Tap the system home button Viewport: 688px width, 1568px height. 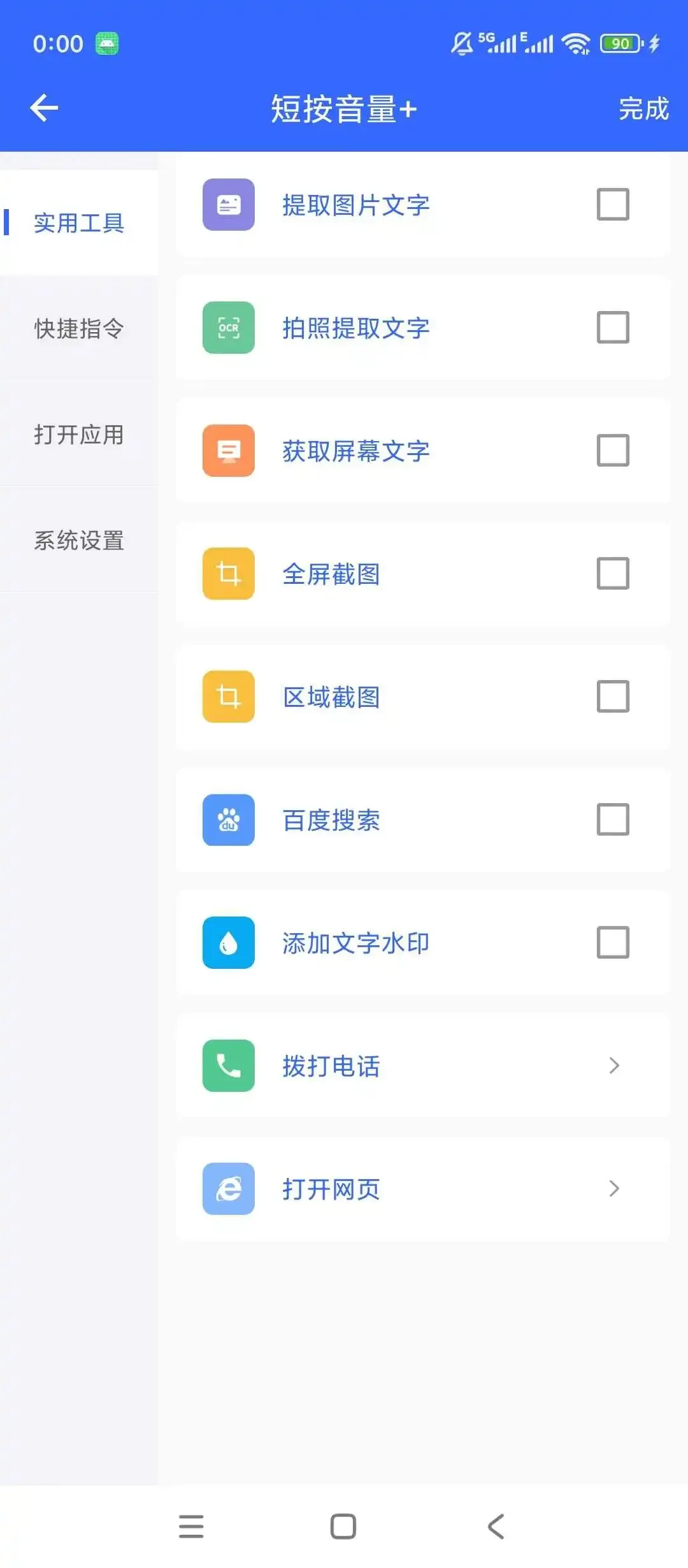343,1527
